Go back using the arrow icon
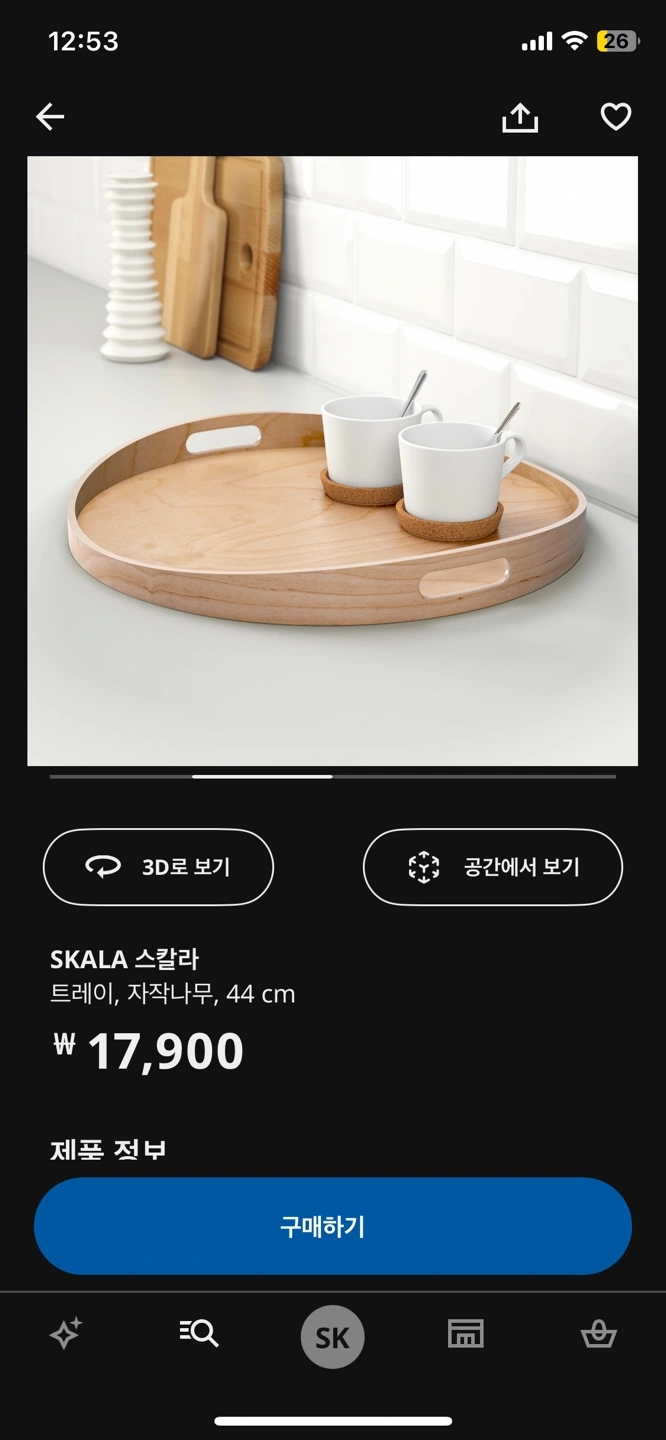Screen dimensions: 666x1440 pos(50,117)
